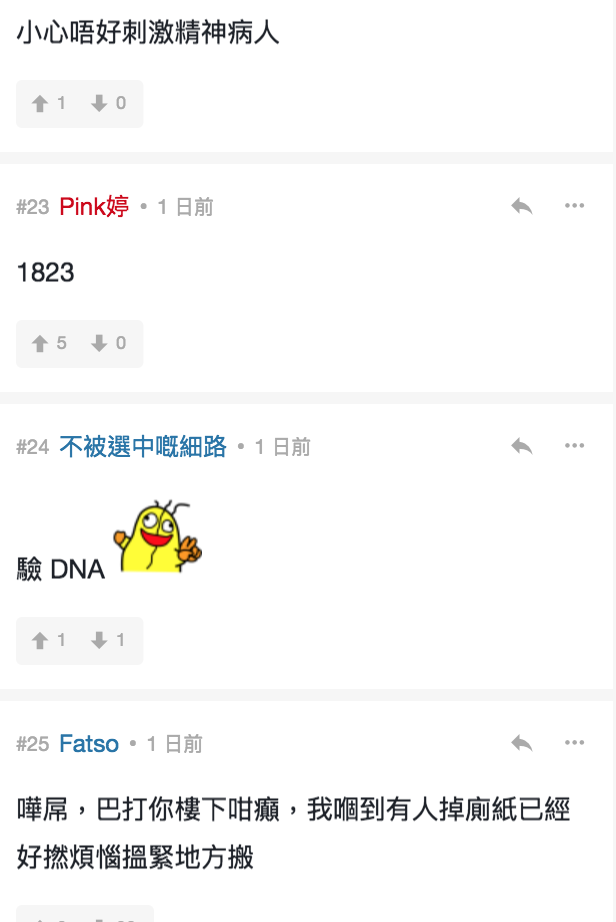
Task: Open more options for comment #25
Action: (574, 743)
